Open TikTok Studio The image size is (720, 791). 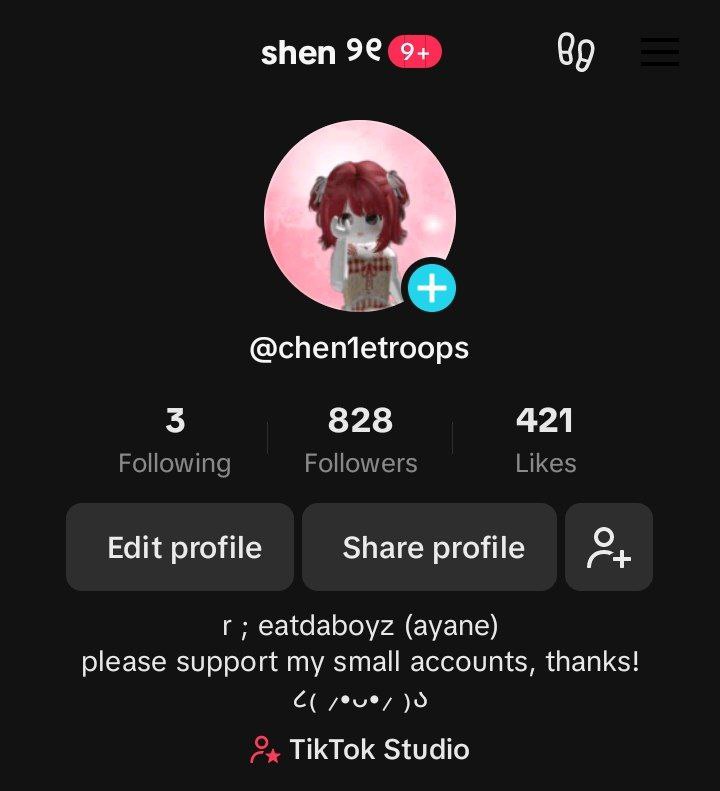(x=360, y=749)
